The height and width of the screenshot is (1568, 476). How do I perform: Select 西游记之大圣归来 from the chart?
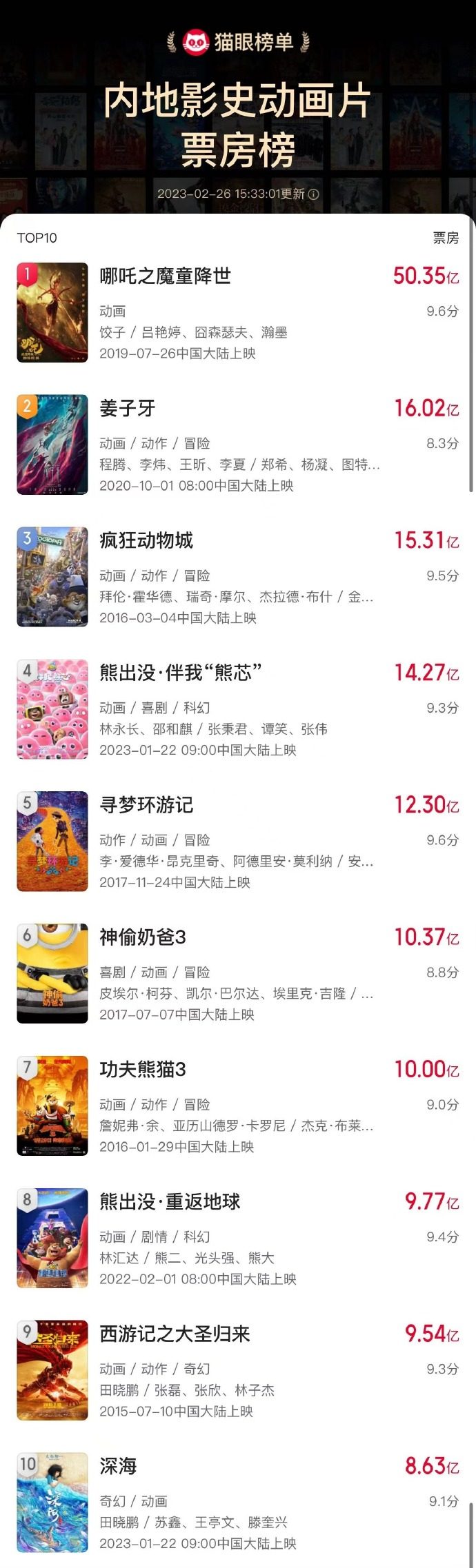click(x=175, y=1334)
